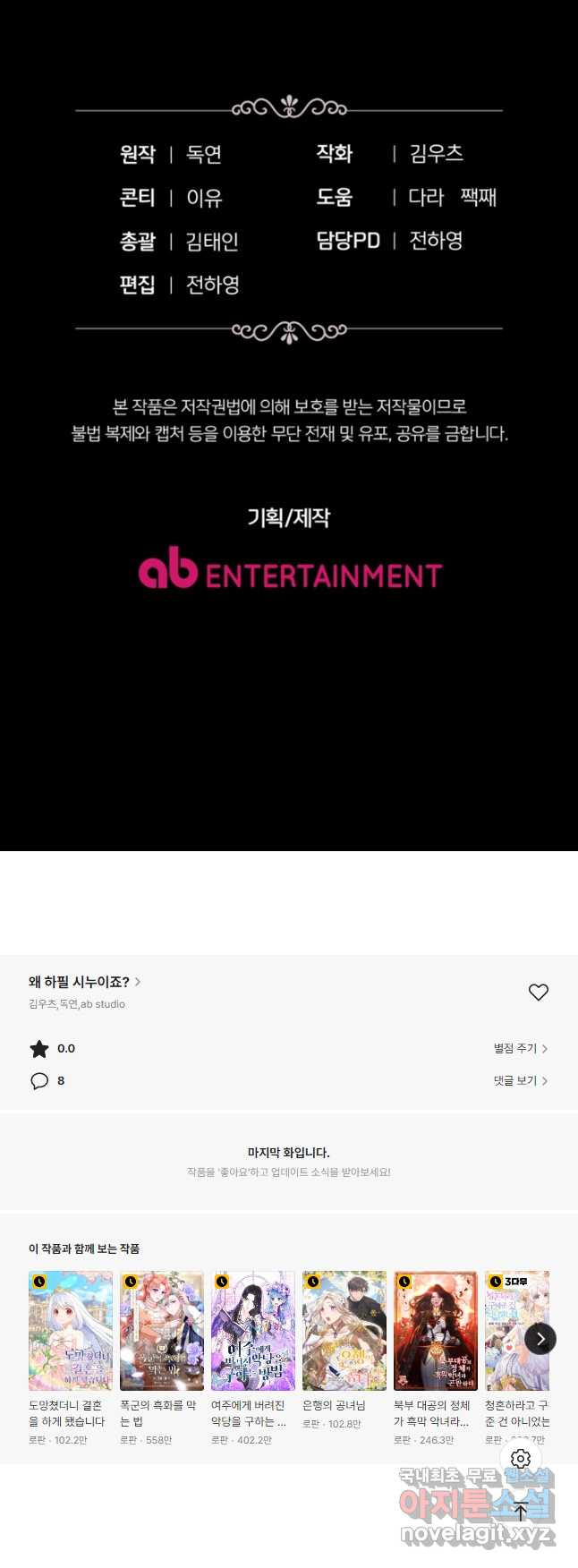Open the 왜 하필 시누이죠? series page
578x1568 pixels.
84,982
